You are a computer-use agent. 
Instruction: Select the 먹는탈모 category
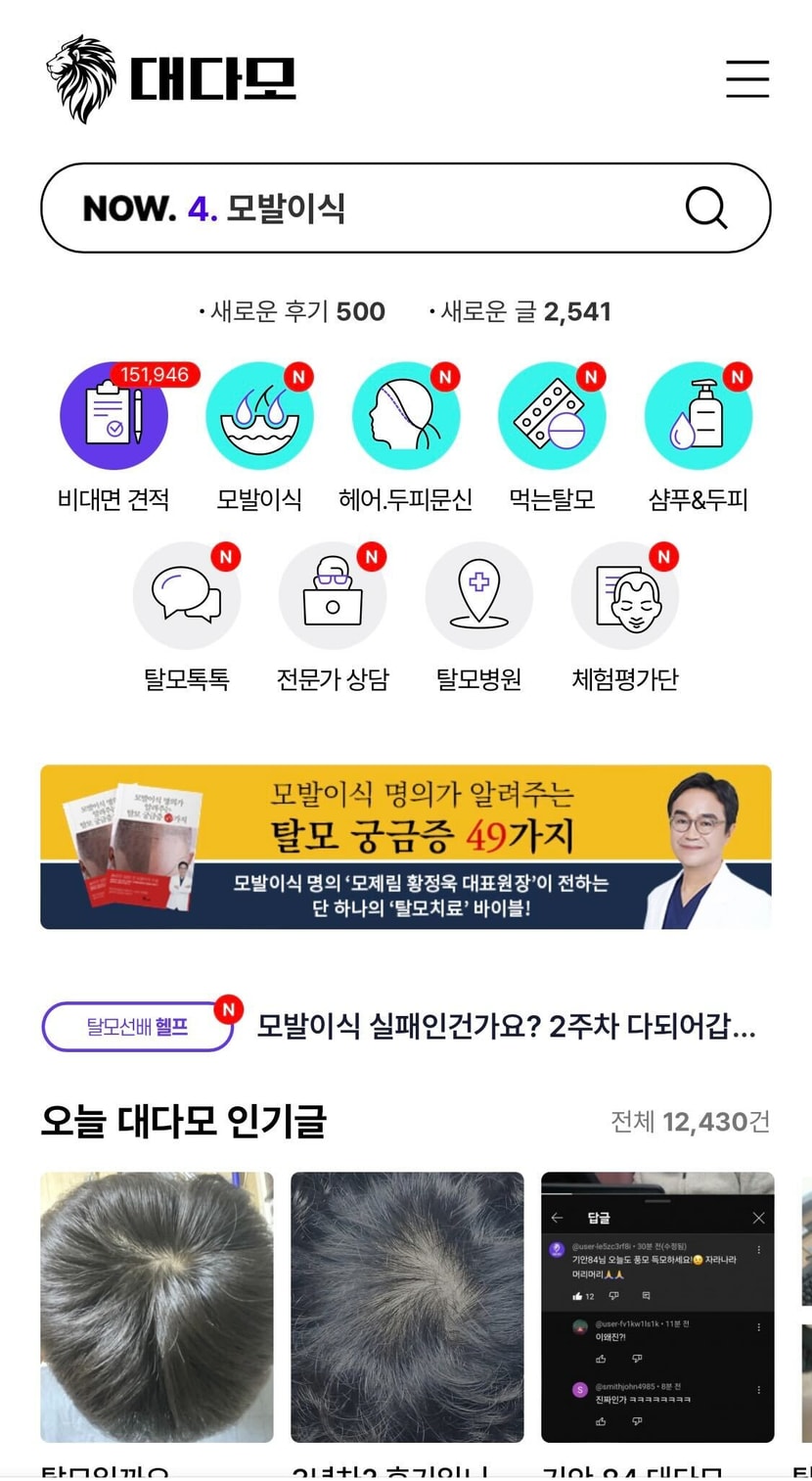point(552,417)
